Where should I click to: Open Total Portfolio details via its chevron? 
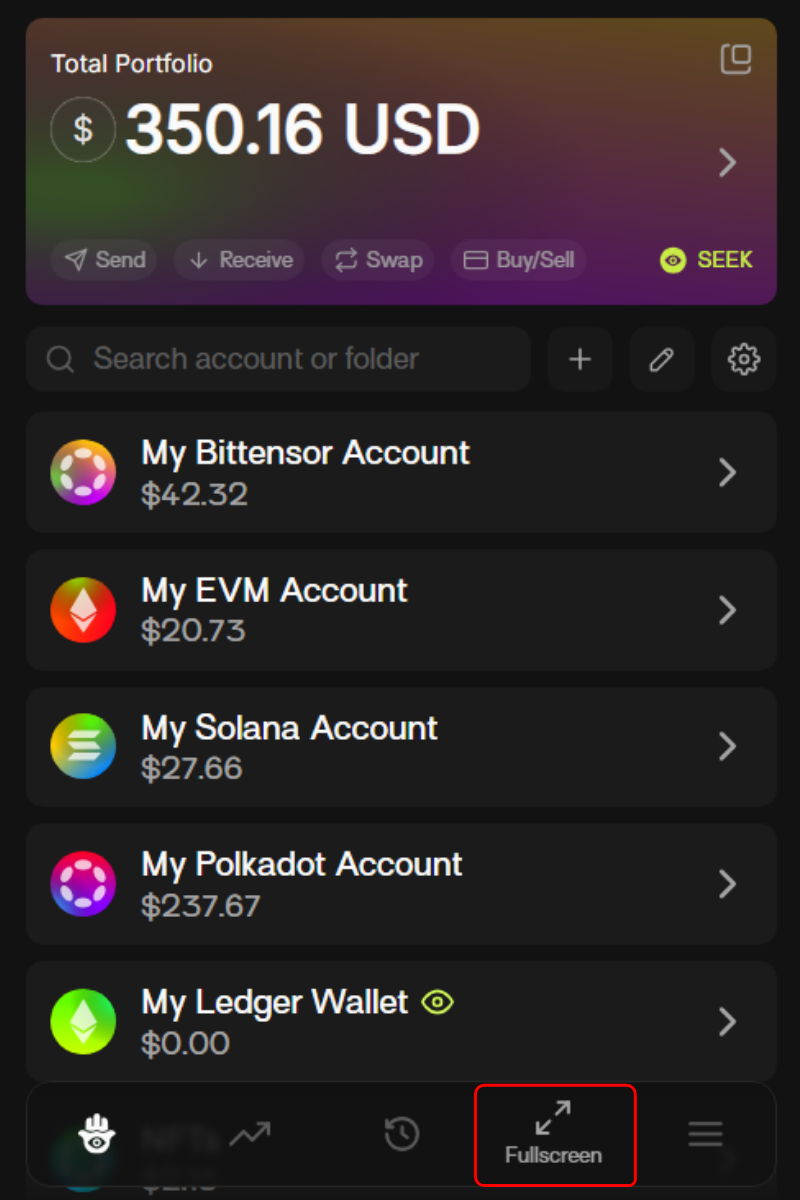pos(728,162)
